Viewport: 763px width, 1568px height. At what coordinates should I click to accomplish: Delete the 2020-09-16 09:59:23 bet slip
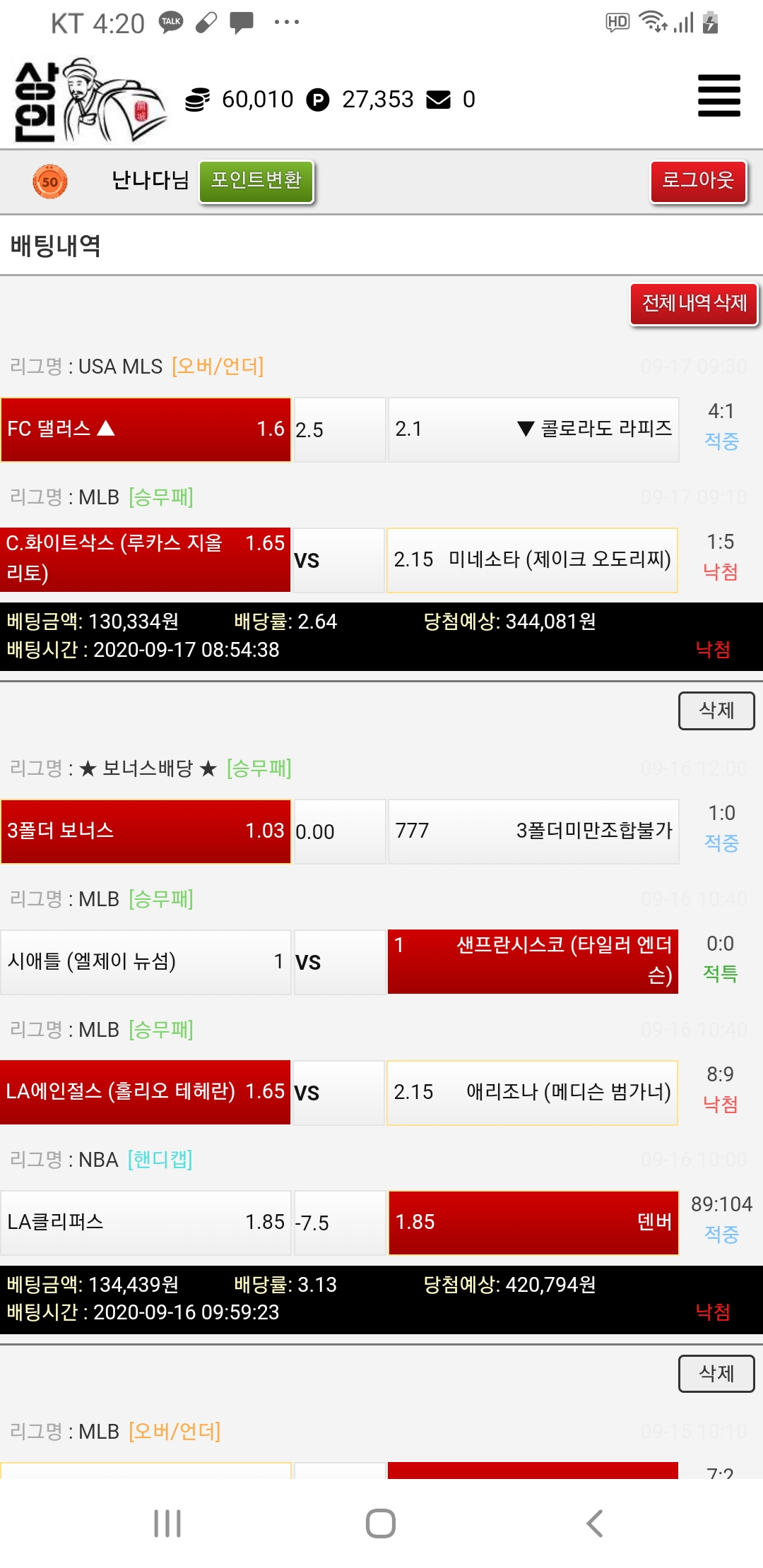click(716, 1373)
